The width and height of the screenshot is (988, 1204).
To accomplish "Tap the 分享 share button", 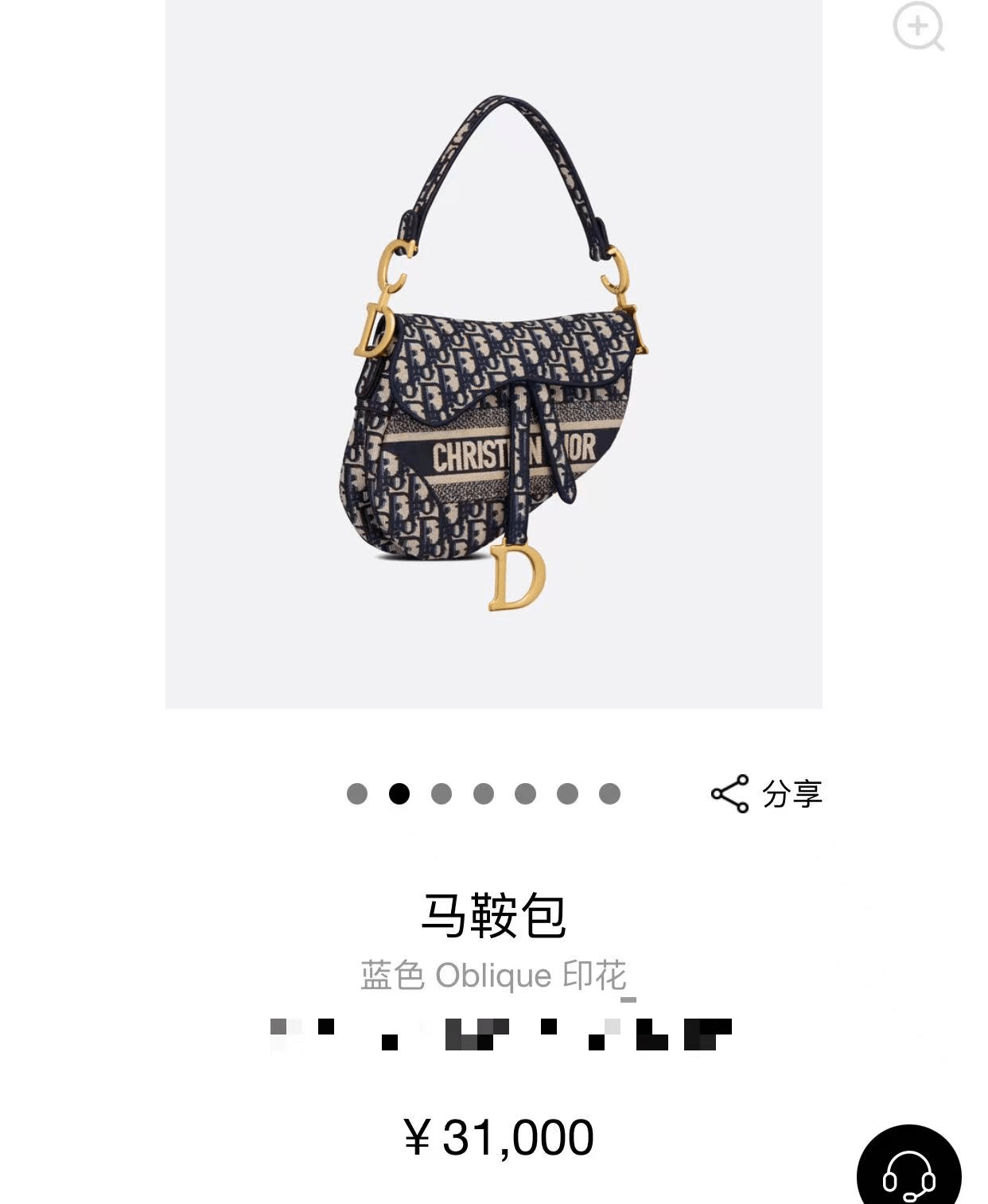I will click(766, 793).
